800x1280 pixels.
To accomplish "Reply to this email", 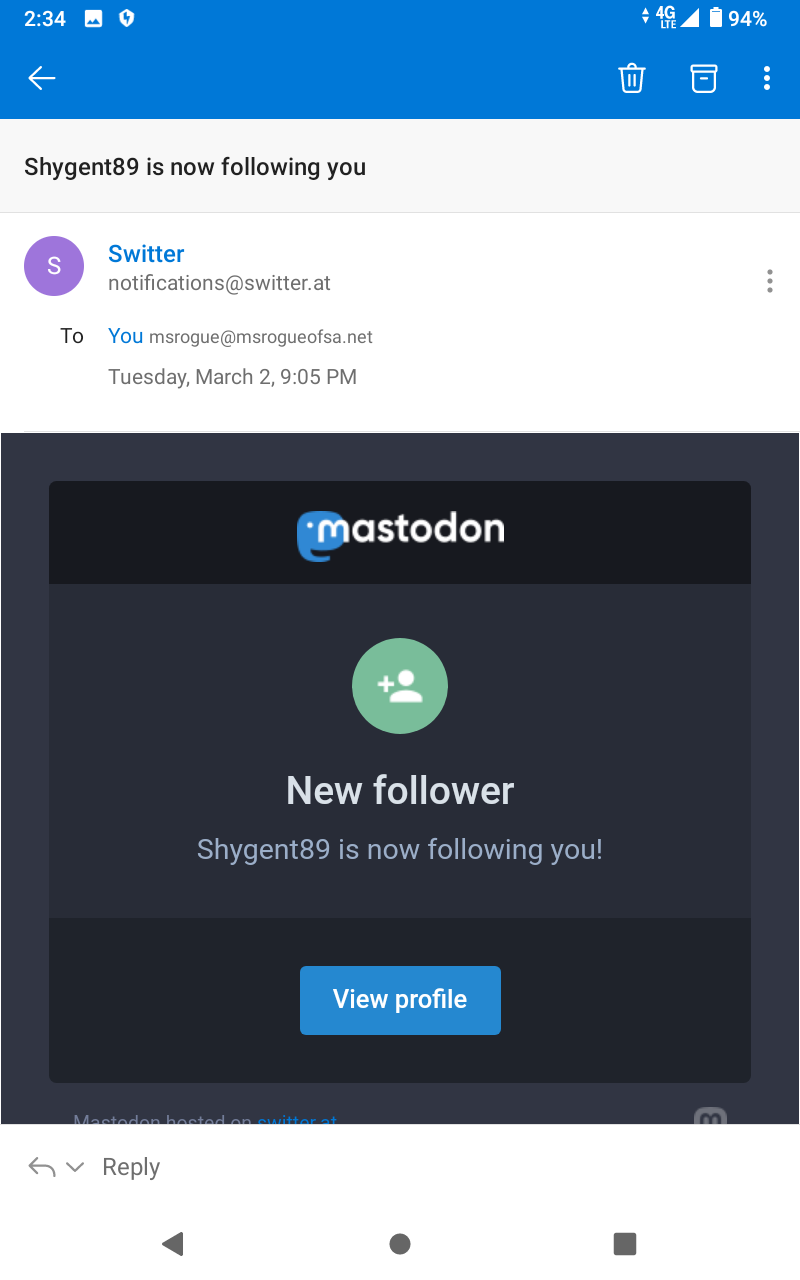I will 130,1167.
